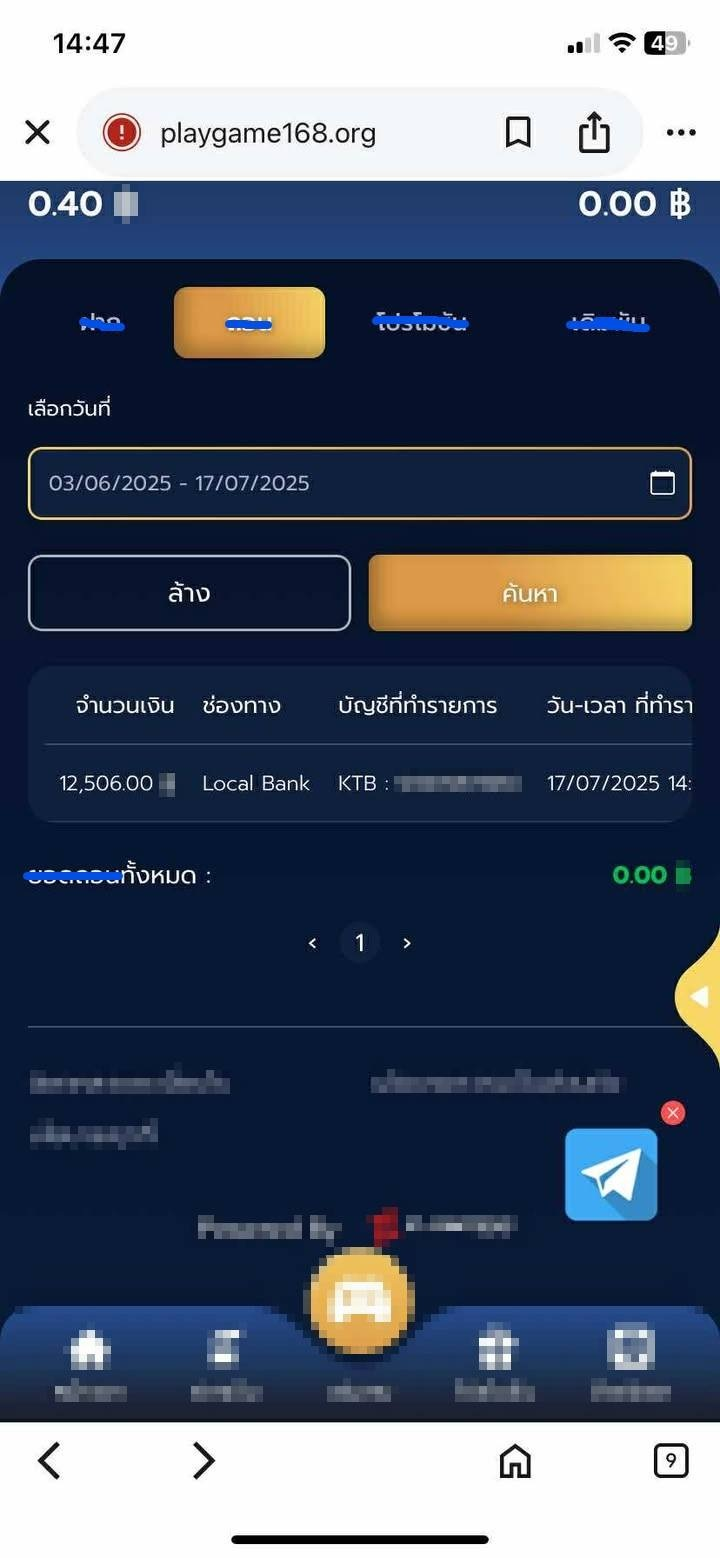View the 9 open browser tabs
Image resolution: width=720 pixels, height=1558 pixels.
click(x=671, y=1461)
